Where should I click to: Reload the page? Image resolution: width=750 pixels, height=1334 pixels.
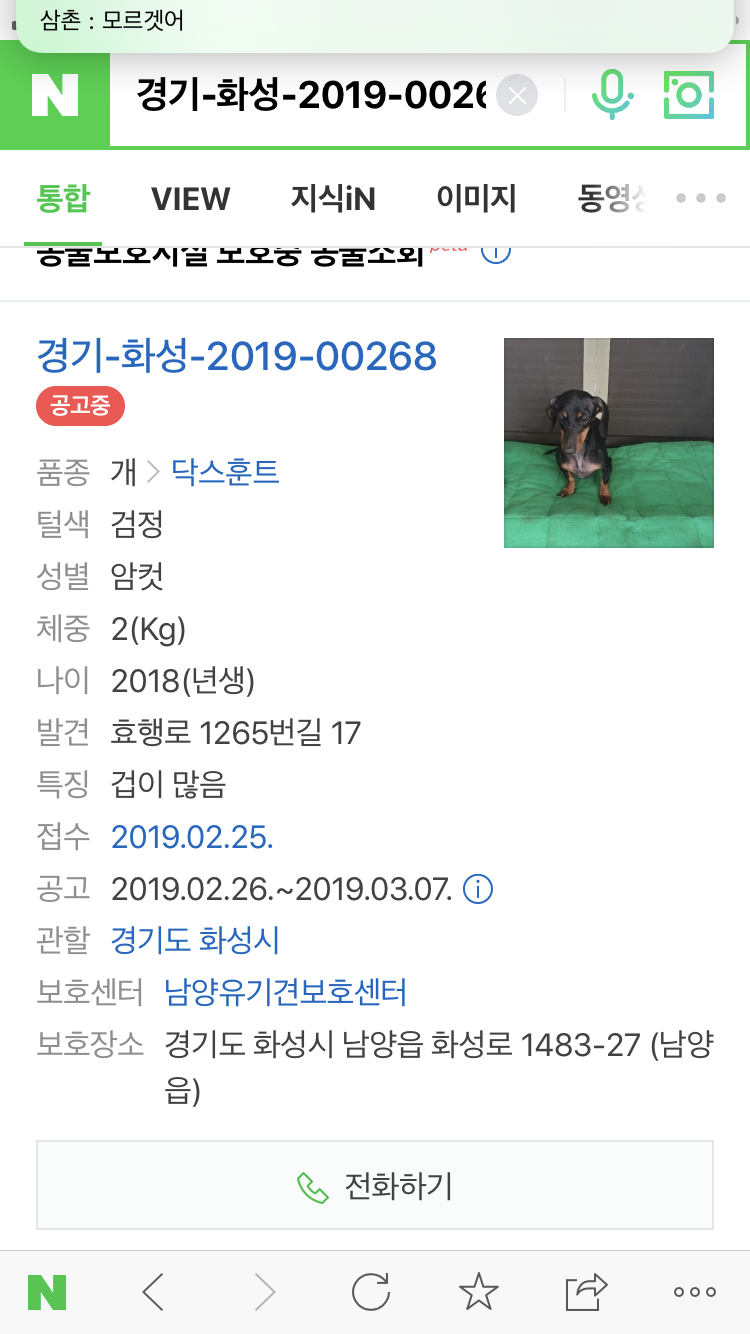(x=370, y=1292)
